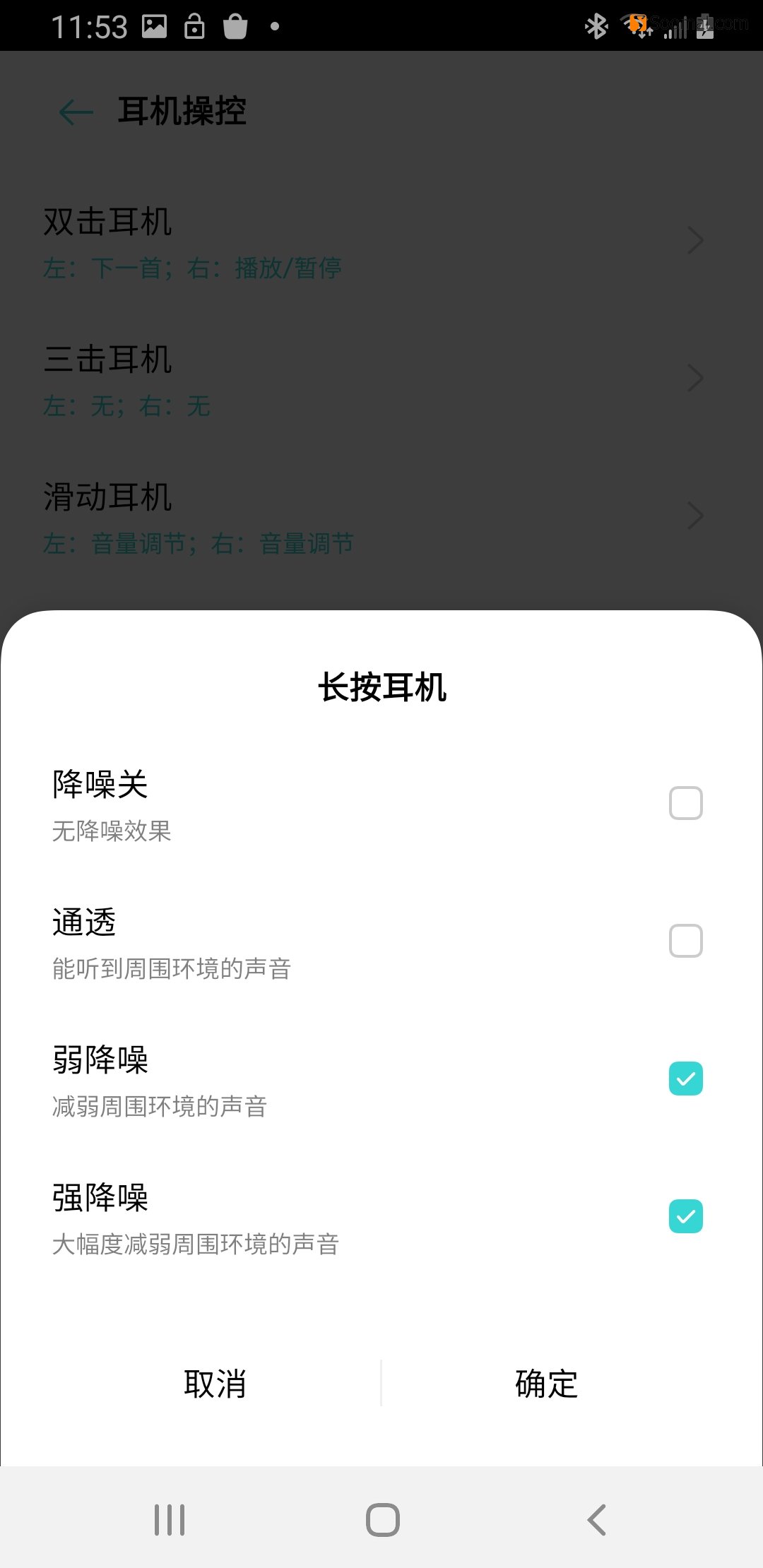763x1568 pixels.
Task: Check the 降噪关 checkbox
Action: 685,803
